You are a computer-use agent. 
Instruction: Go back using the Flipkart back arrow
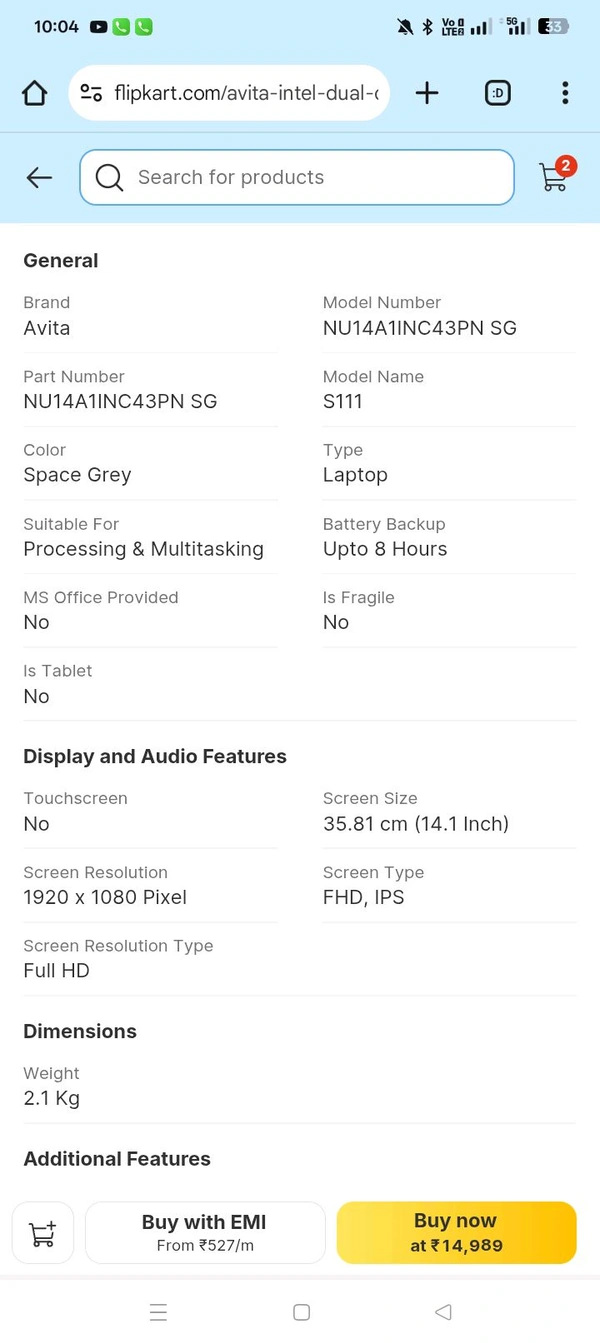click(x=39, y=177)
